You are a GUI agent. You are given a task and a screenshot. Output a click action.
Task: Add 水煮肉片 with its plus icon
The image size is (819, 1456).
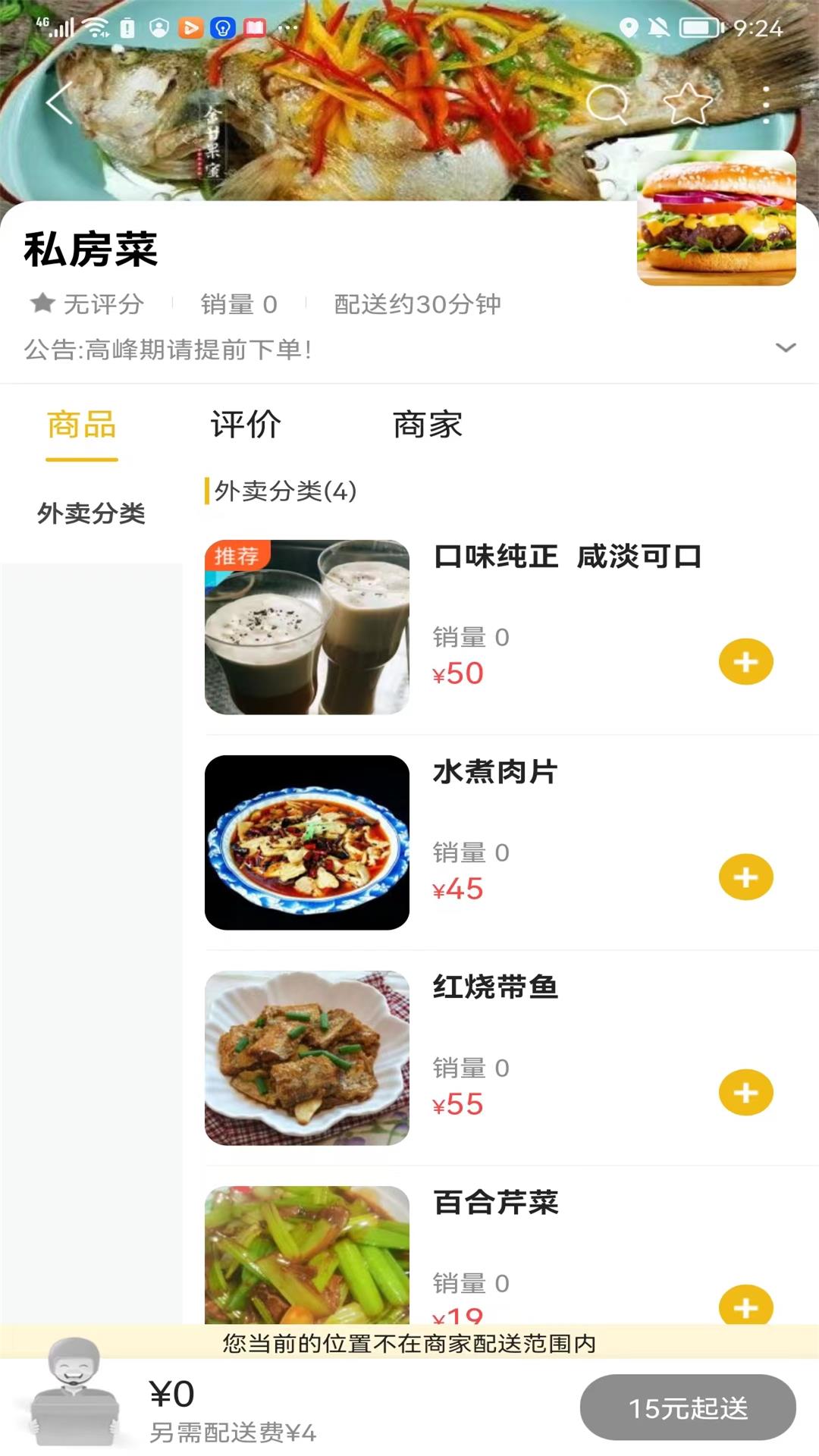747,877
